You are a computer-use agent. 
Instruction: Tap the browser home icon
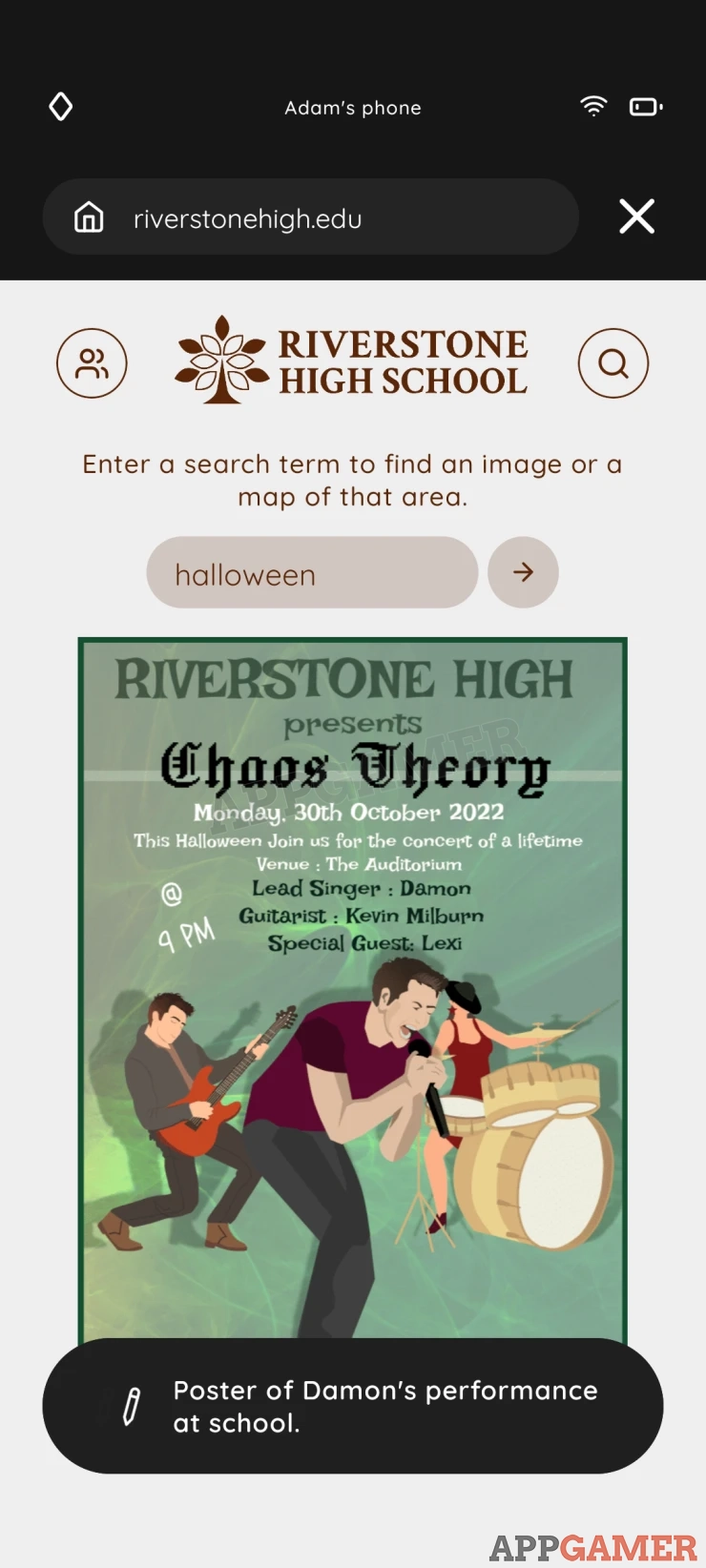coord(89,217)
